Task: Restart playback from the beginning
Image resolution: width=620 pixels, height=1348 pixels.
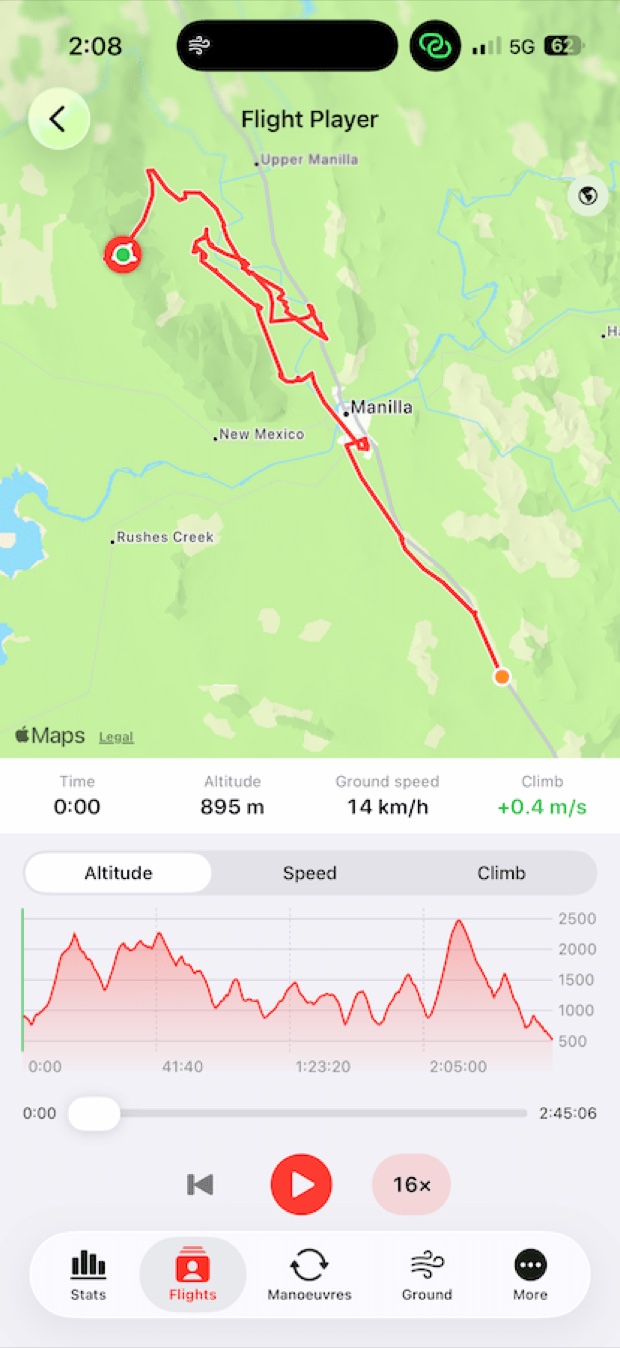Action: coord(200,1185)
